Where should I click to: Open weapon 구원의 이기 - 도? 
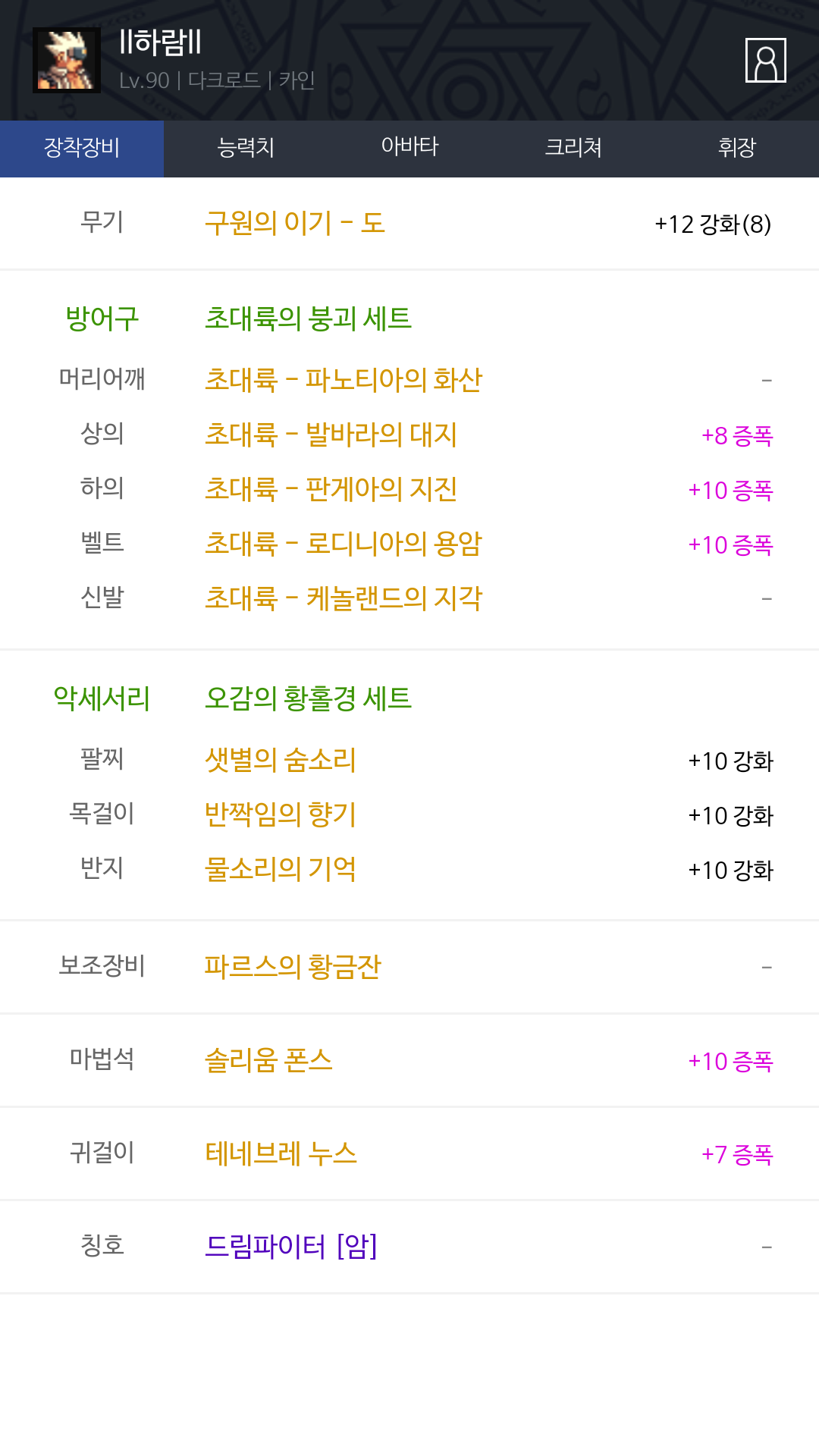295,224
